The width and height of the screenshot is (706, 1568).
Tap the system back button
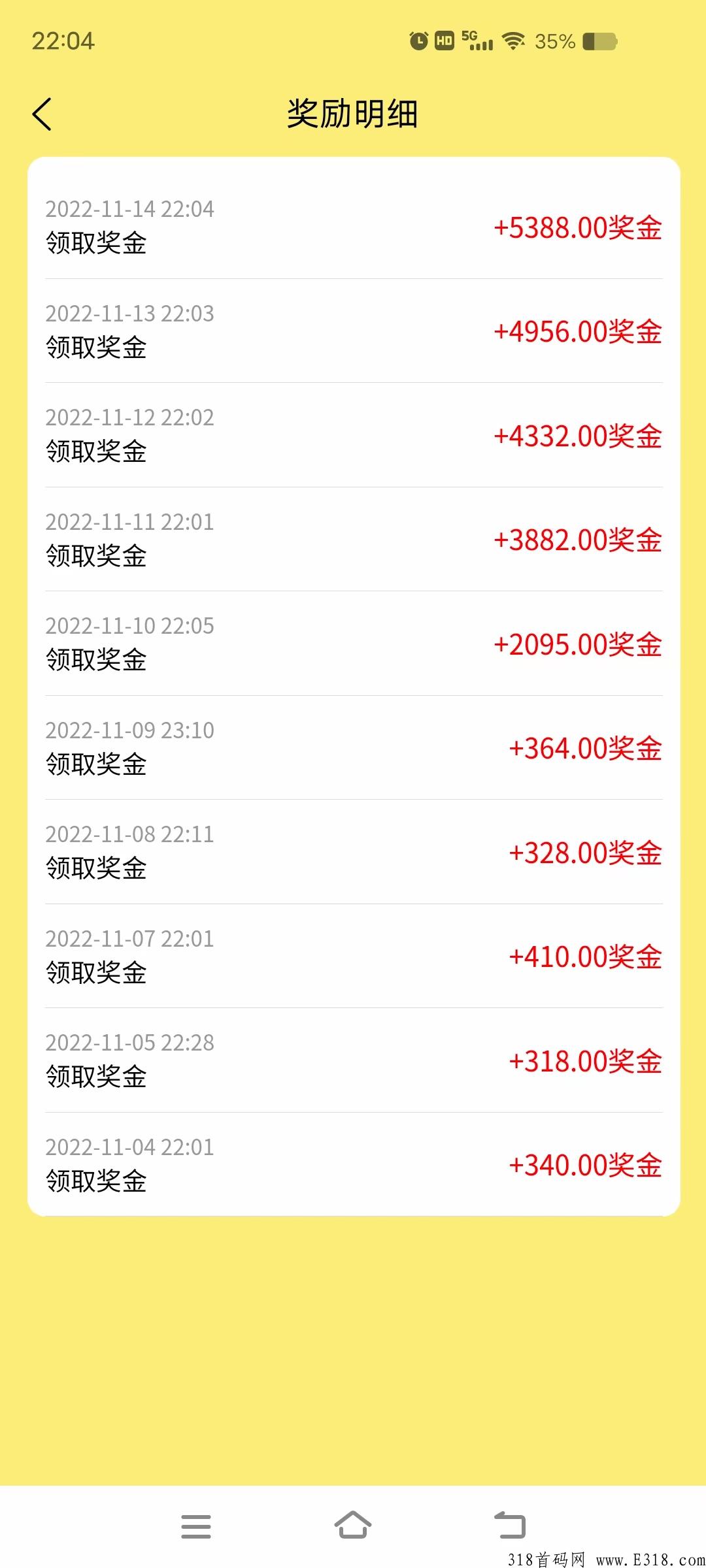click(x=510, y=1525)
